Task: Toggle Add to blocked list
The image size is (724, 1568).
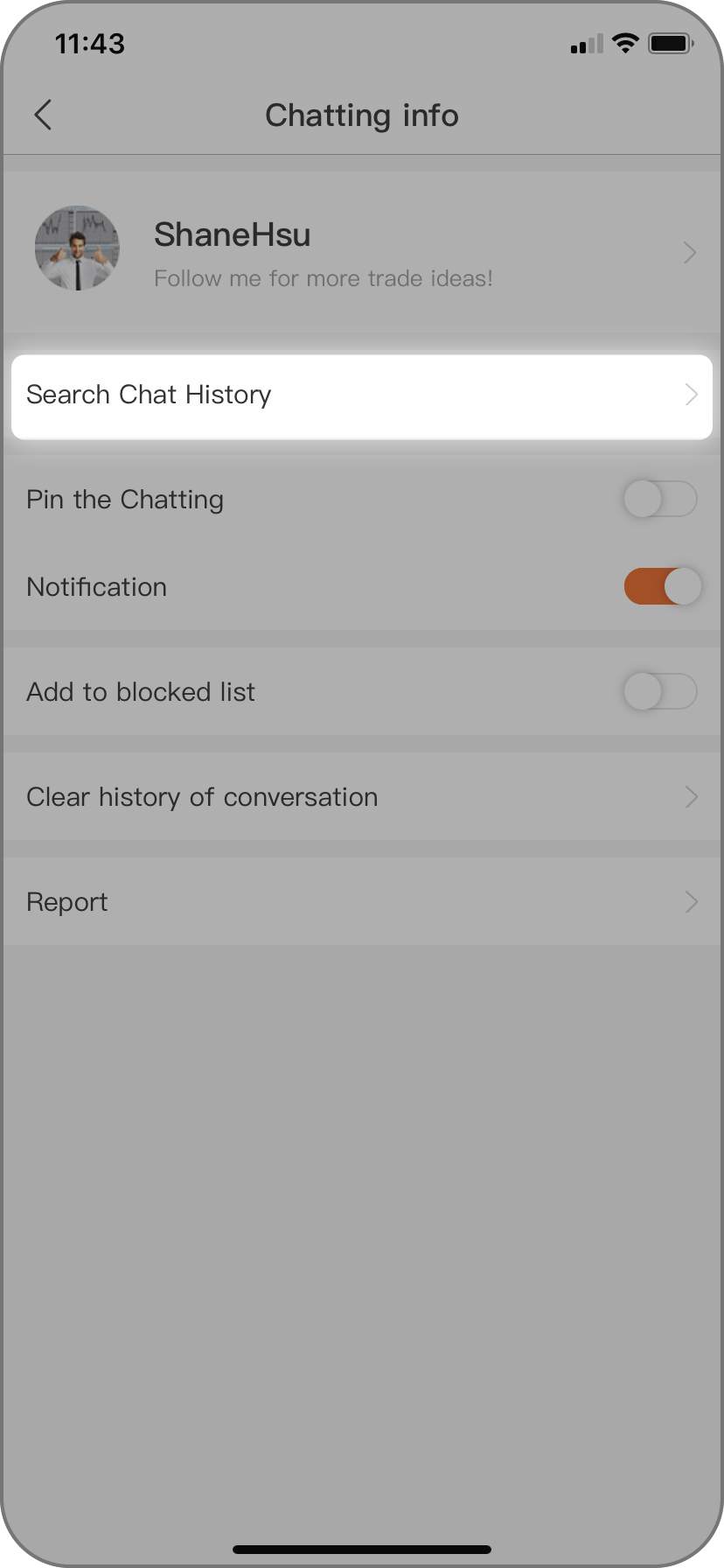Action: 660,692
